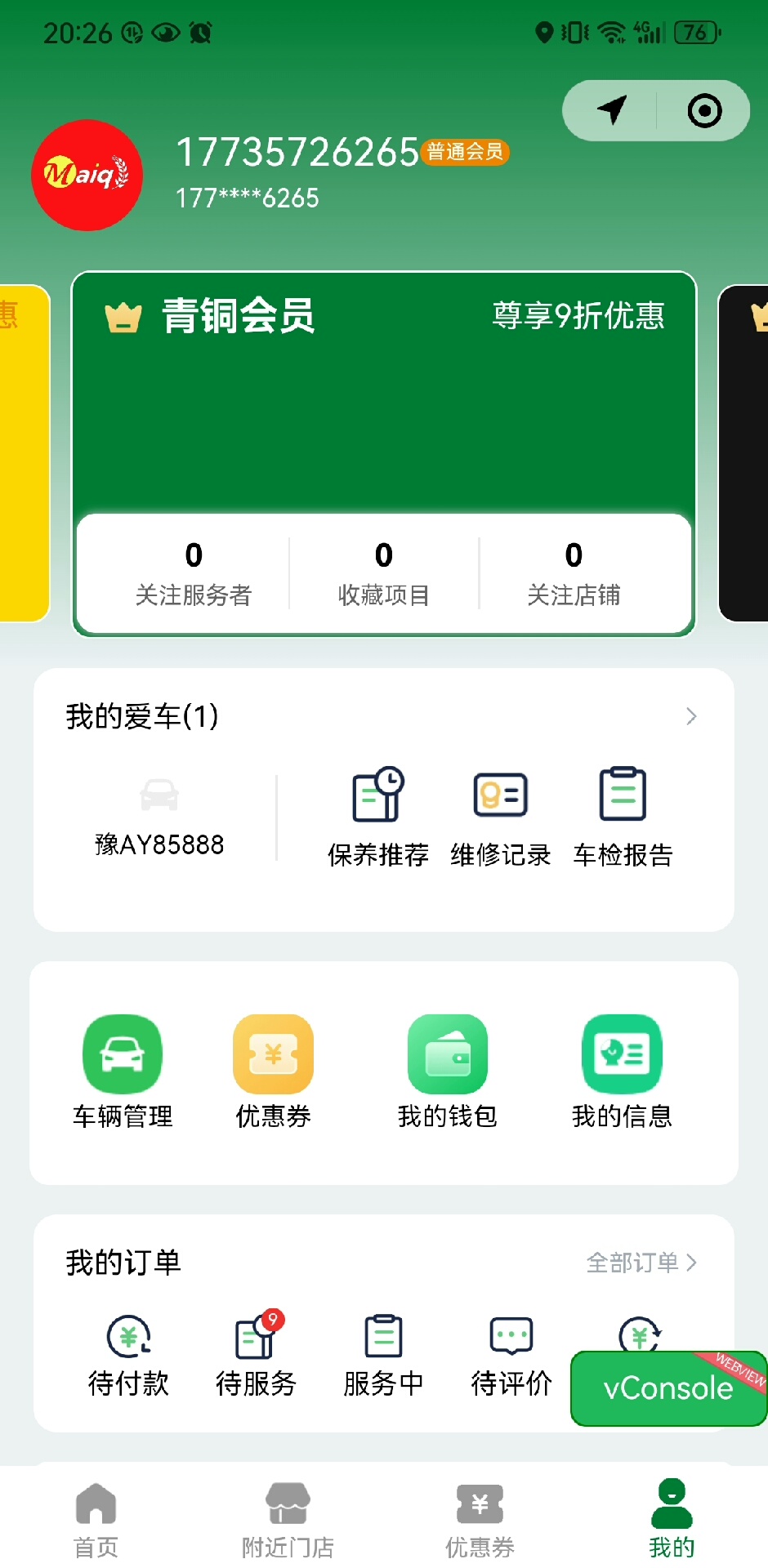Image resolution: width=768 pixels, height=1568 pixels.
Task: Go to 车辆管理 vehicle management
Action: pyautogui.click(x=123, y=1071)
